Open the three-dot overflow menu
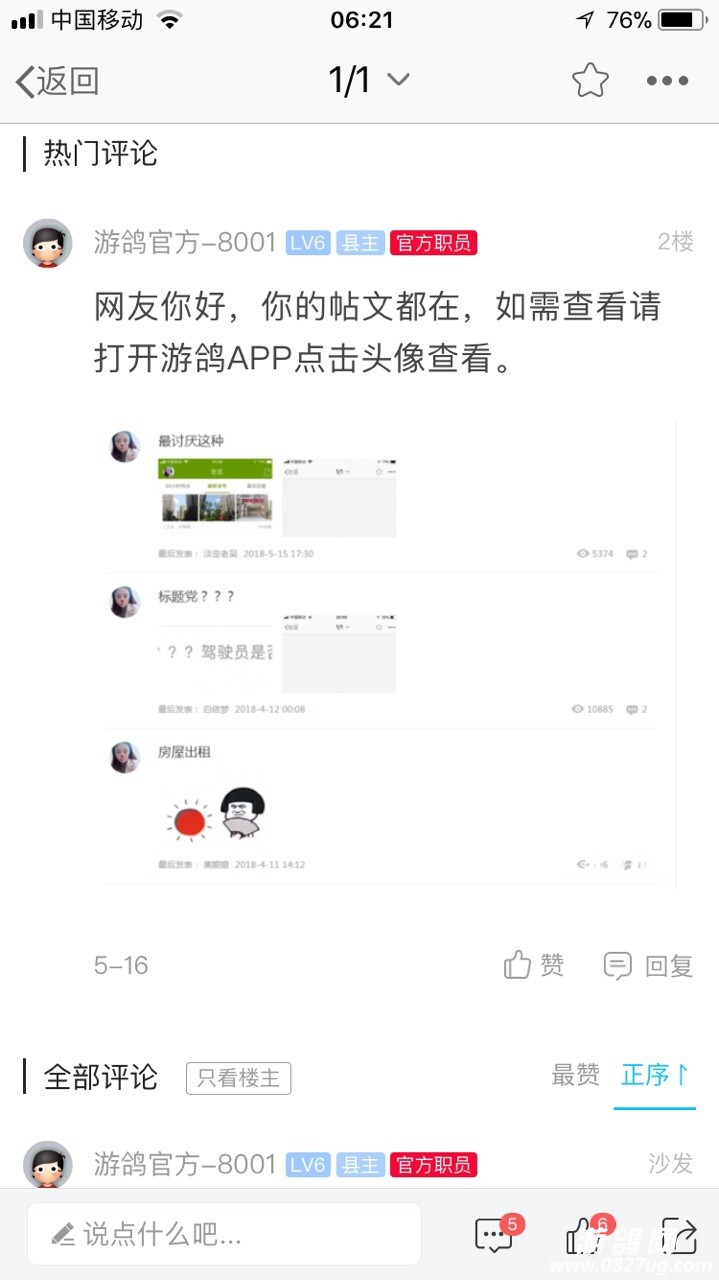 [x=667, y=81]
